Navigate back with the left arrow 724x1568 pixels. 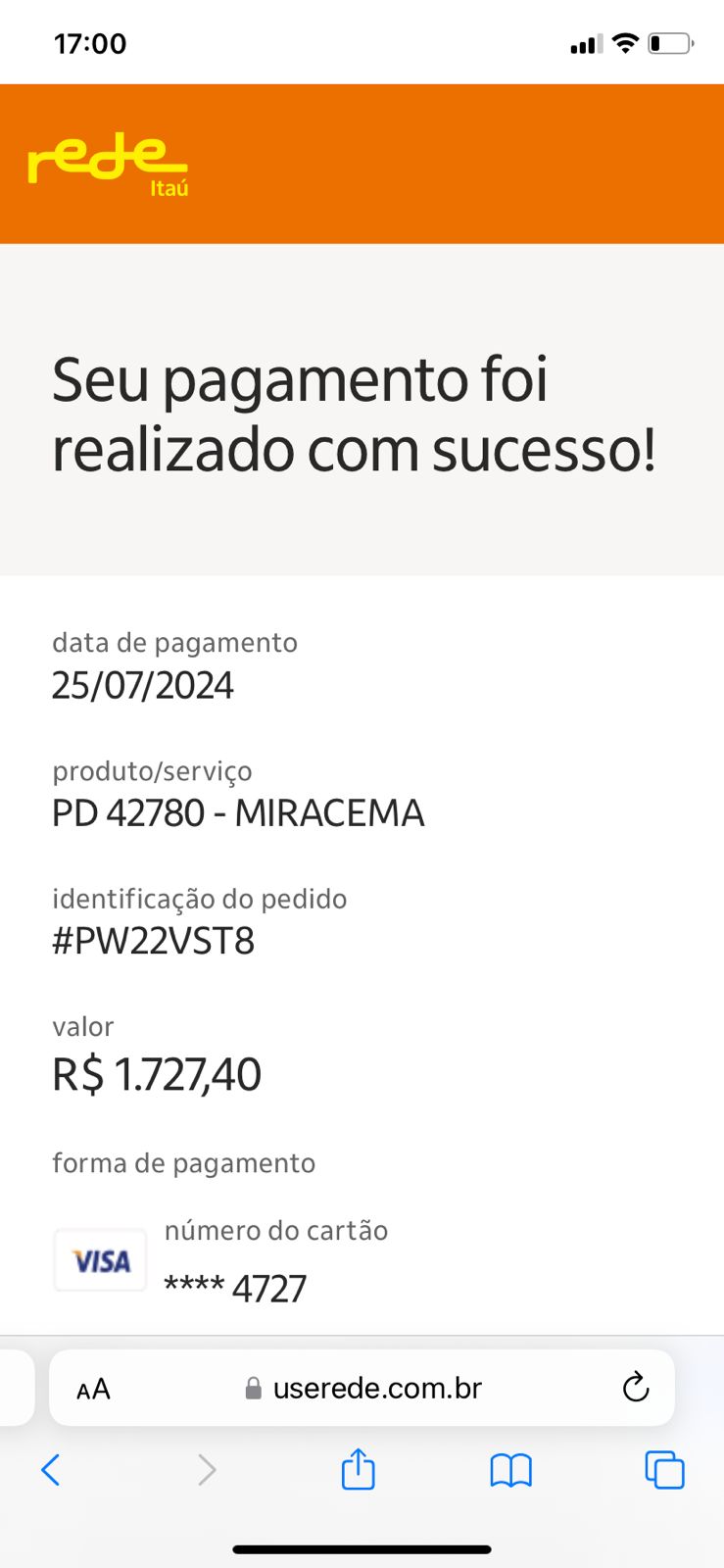click(51, 1470)
